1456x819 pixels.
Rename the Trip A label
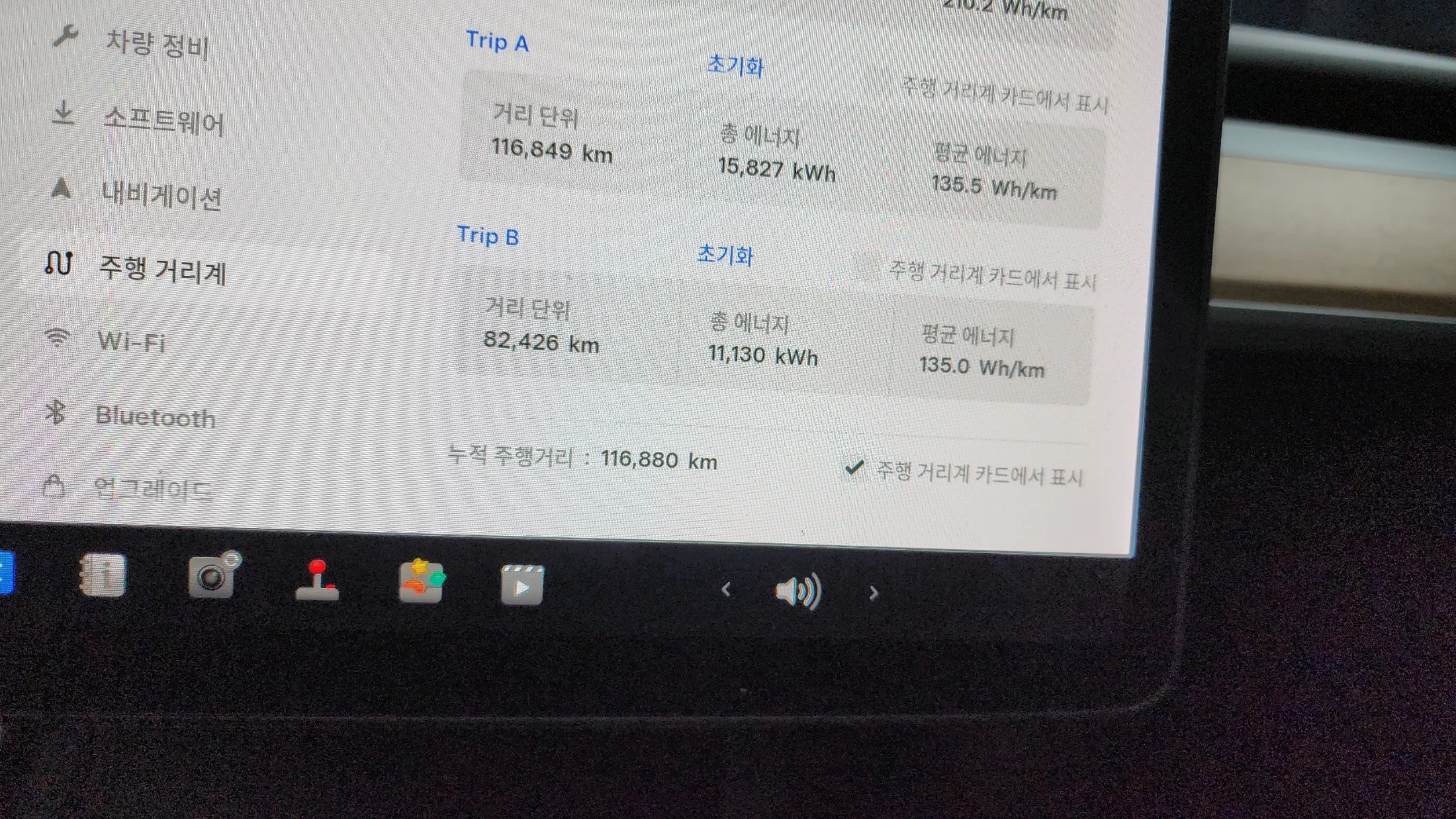497,42
